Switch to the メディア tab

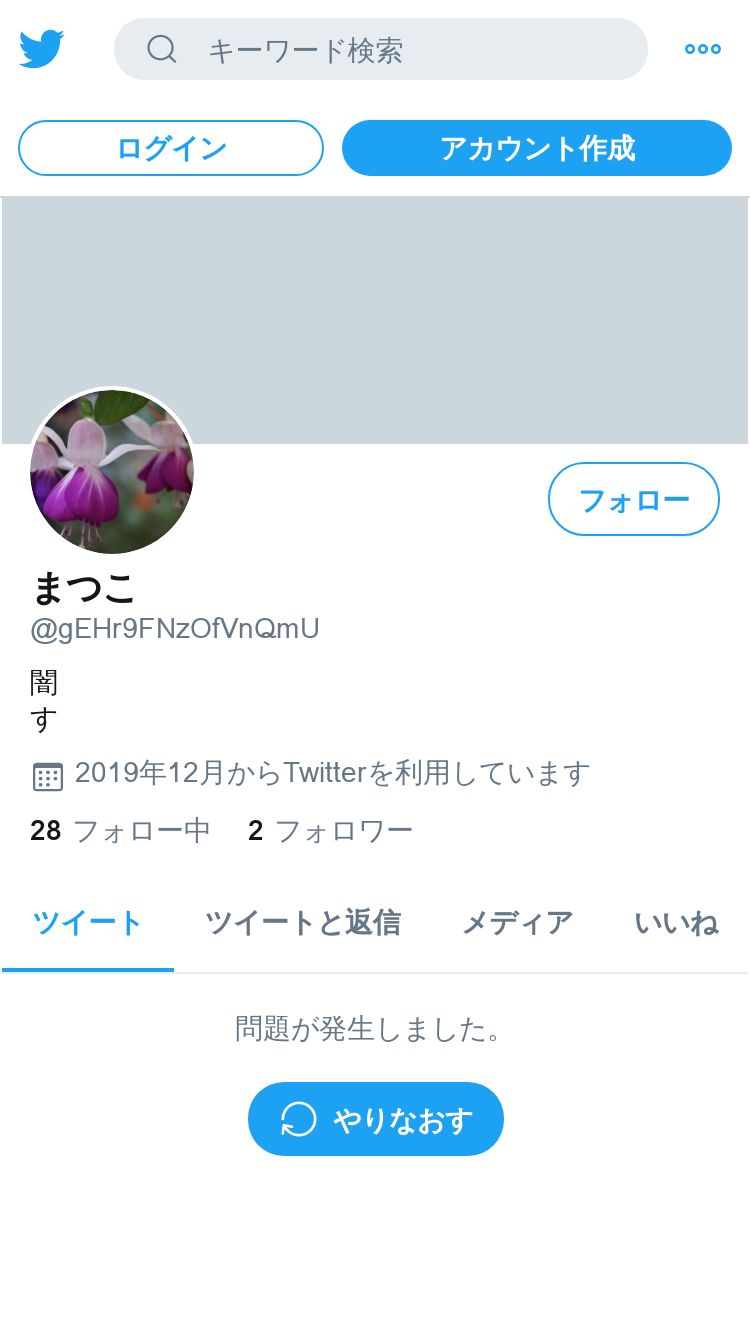click(x=517, y=923)
